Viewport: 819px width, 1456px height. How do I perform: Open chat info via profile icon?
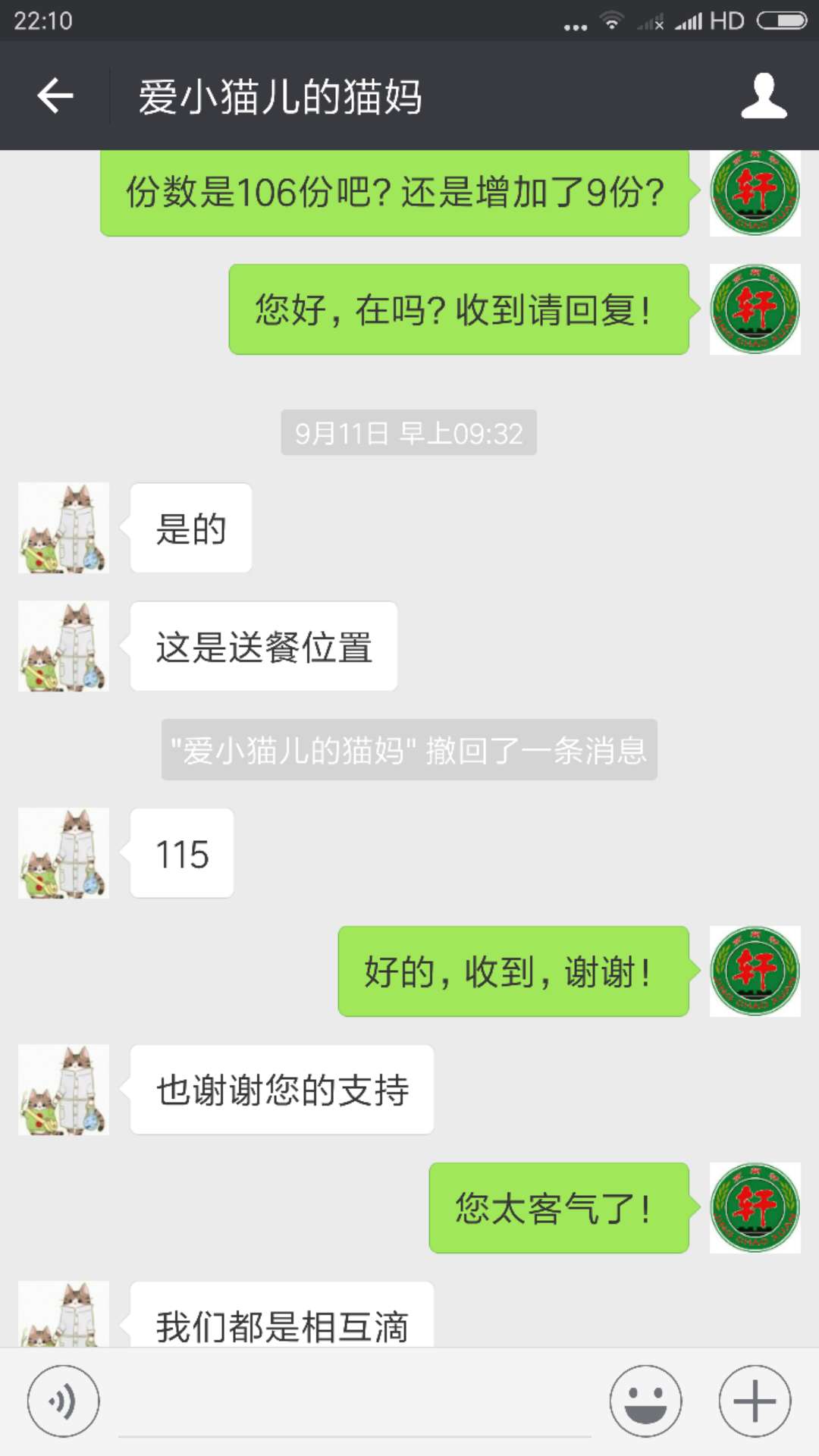pyautogui.click(x=764, y=96)
